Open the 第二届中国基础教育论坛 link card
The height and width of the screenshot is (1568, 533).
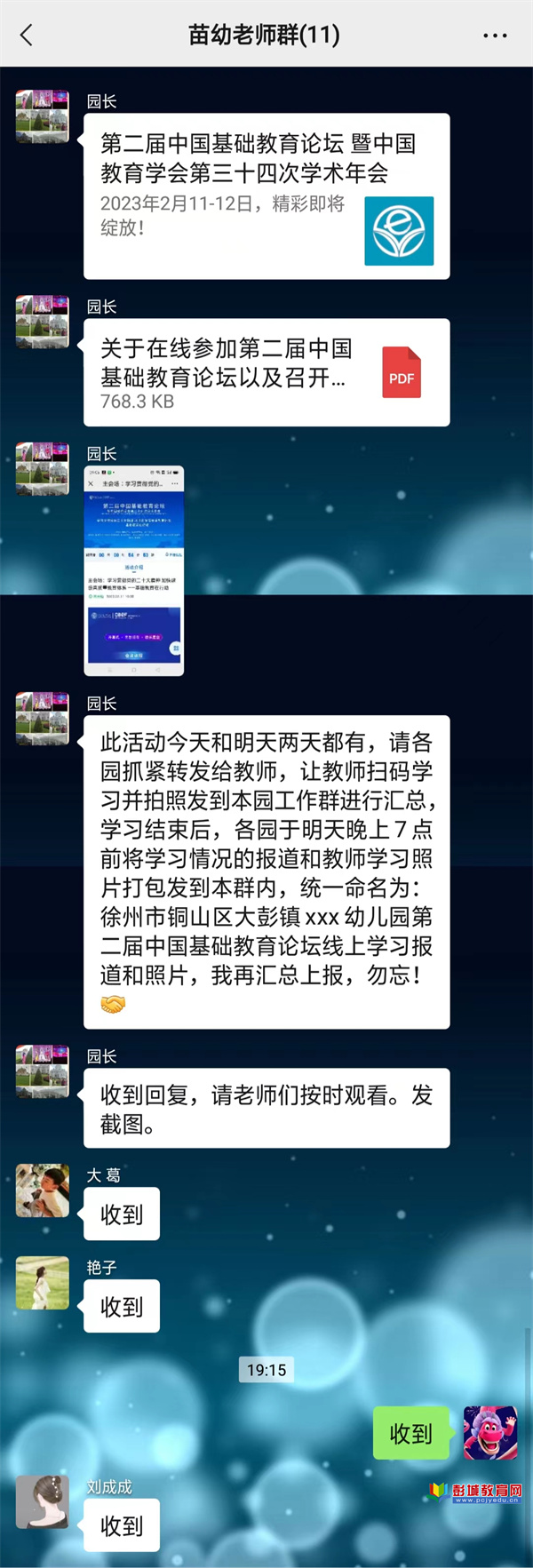(x=266, y=196)
